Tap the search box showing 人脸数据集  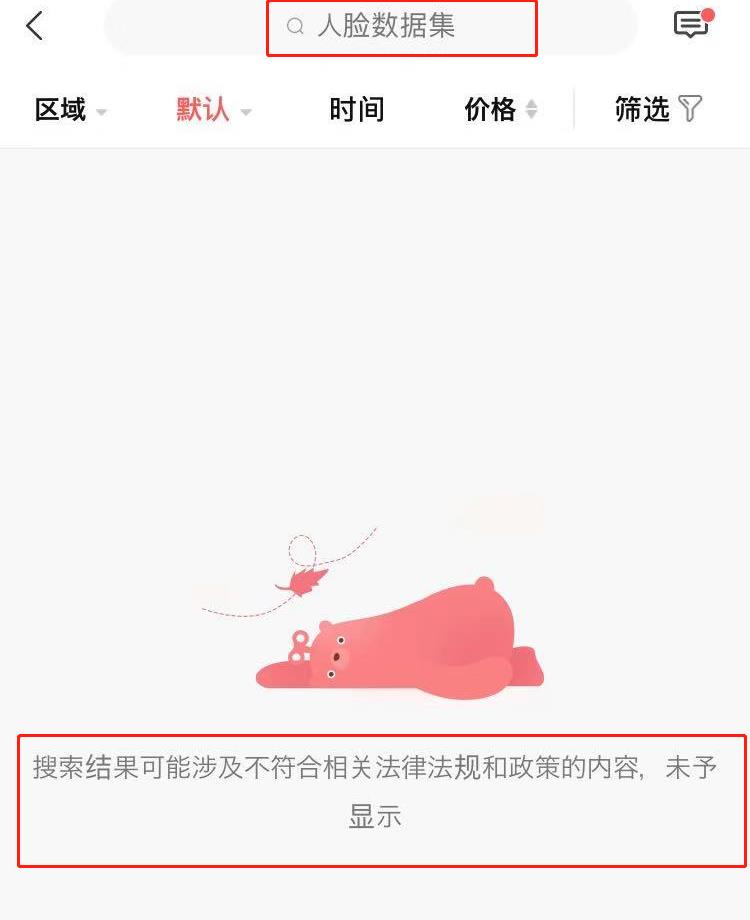coord(385,27)
